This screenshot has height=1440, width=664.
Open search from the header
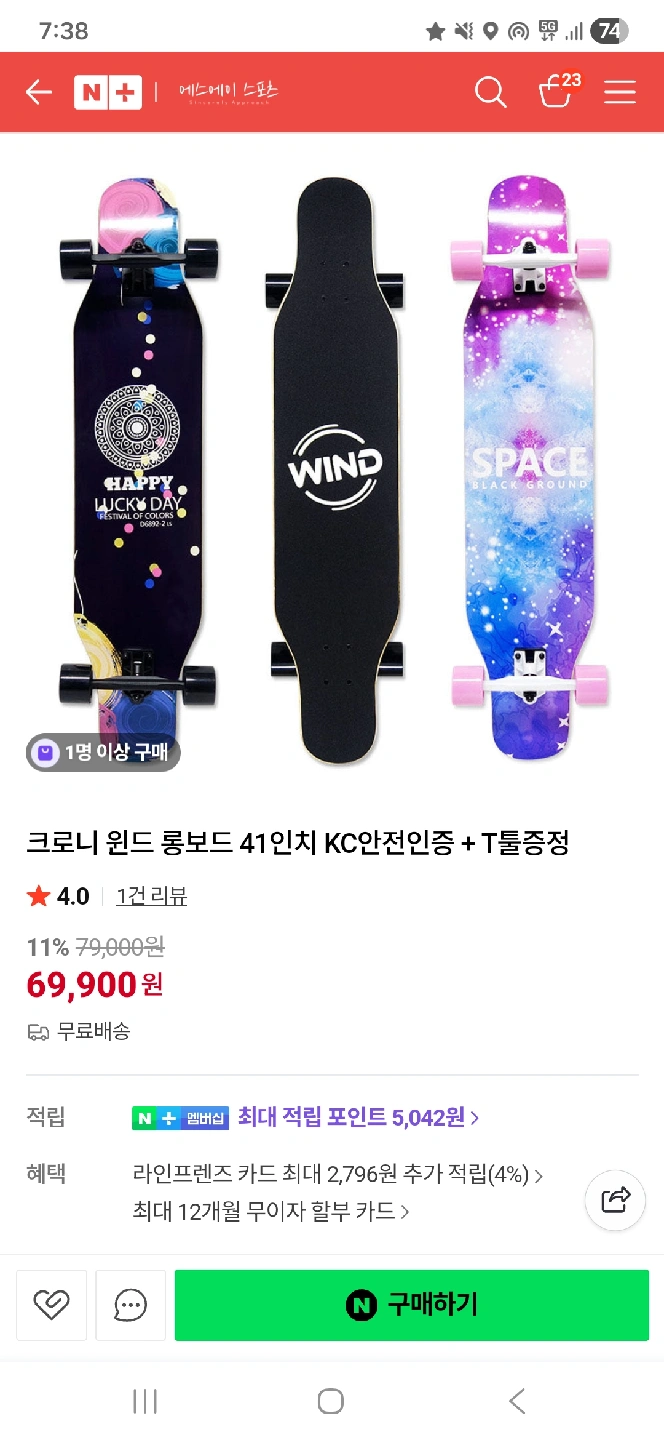point(490,93)
